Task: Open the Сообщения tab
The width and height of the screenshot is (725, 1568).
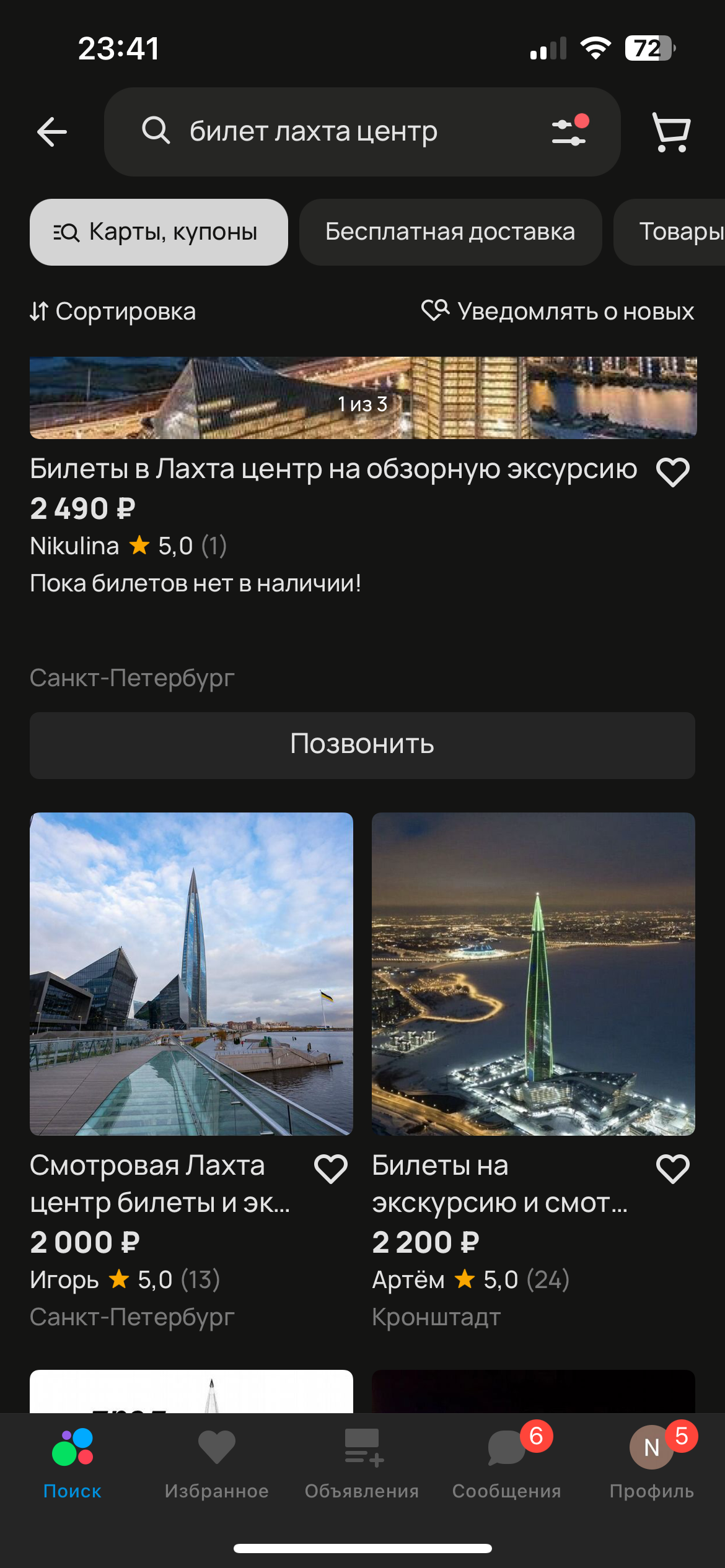Action: pyautogui.click(x=507, y=1461)
